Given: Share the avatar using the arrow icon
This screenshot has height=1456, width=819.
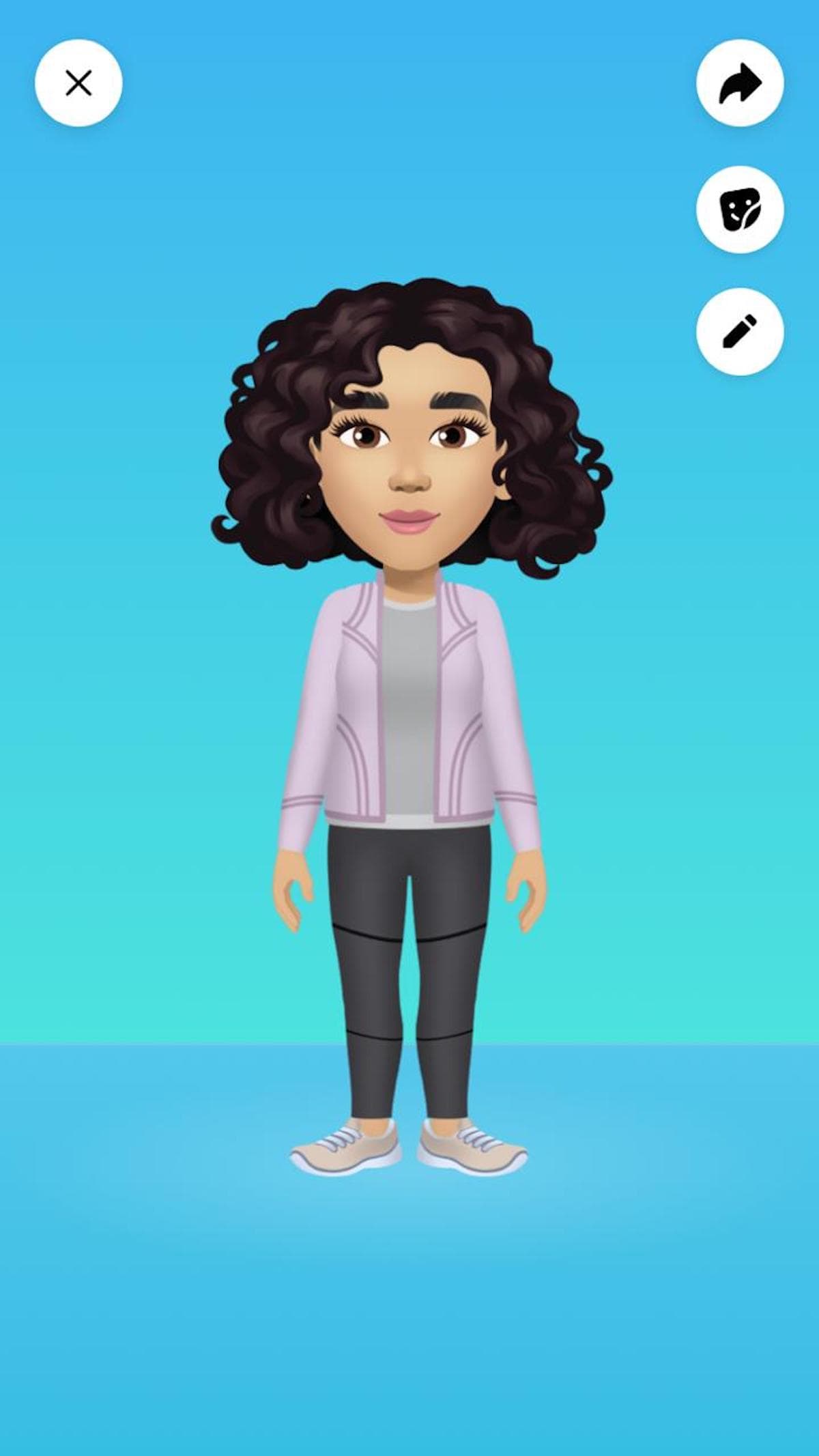Looking at the screenshot, I should click(740, 83).
